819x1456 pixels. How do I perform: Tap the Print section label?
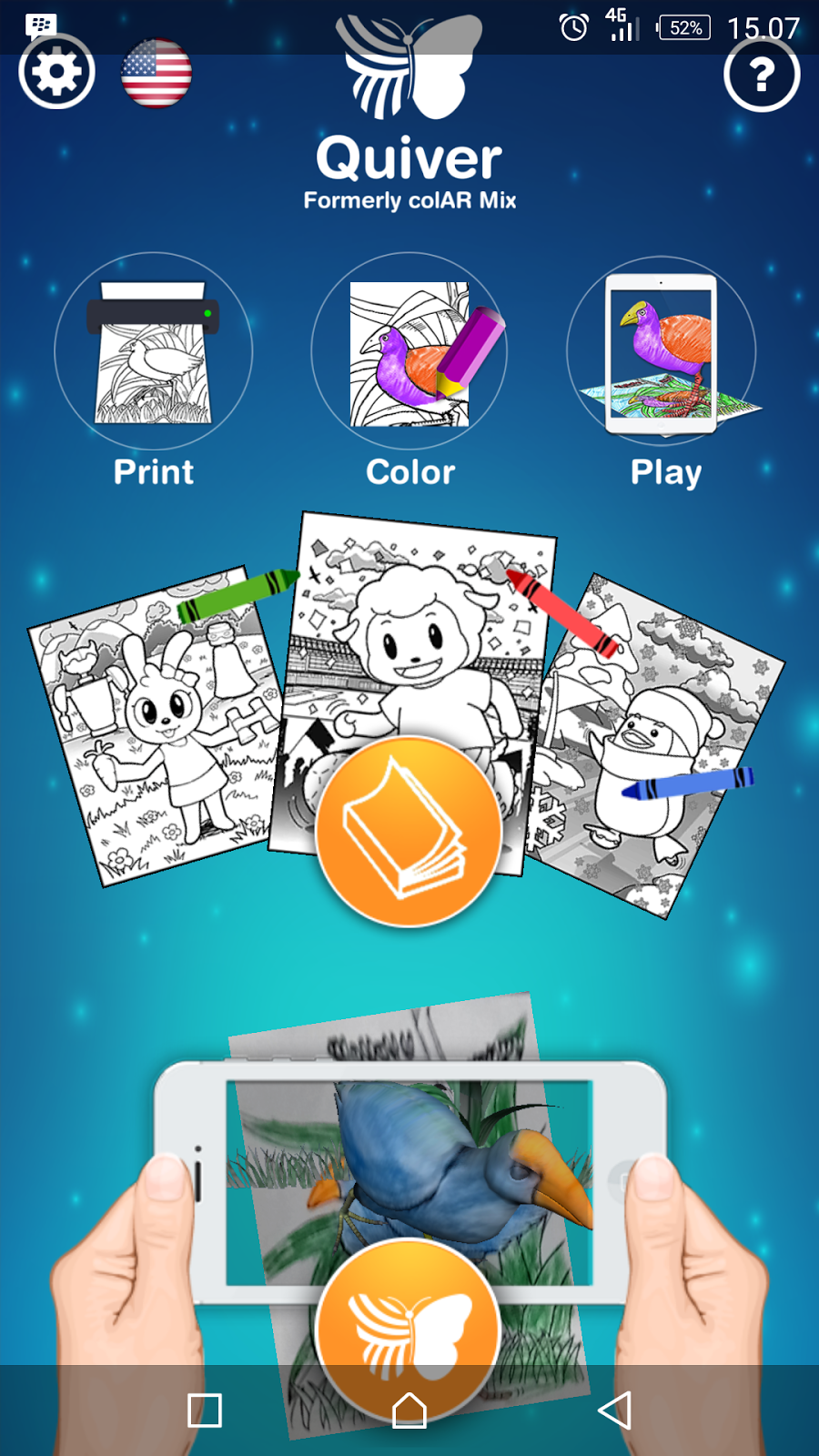tap(153, 472)
